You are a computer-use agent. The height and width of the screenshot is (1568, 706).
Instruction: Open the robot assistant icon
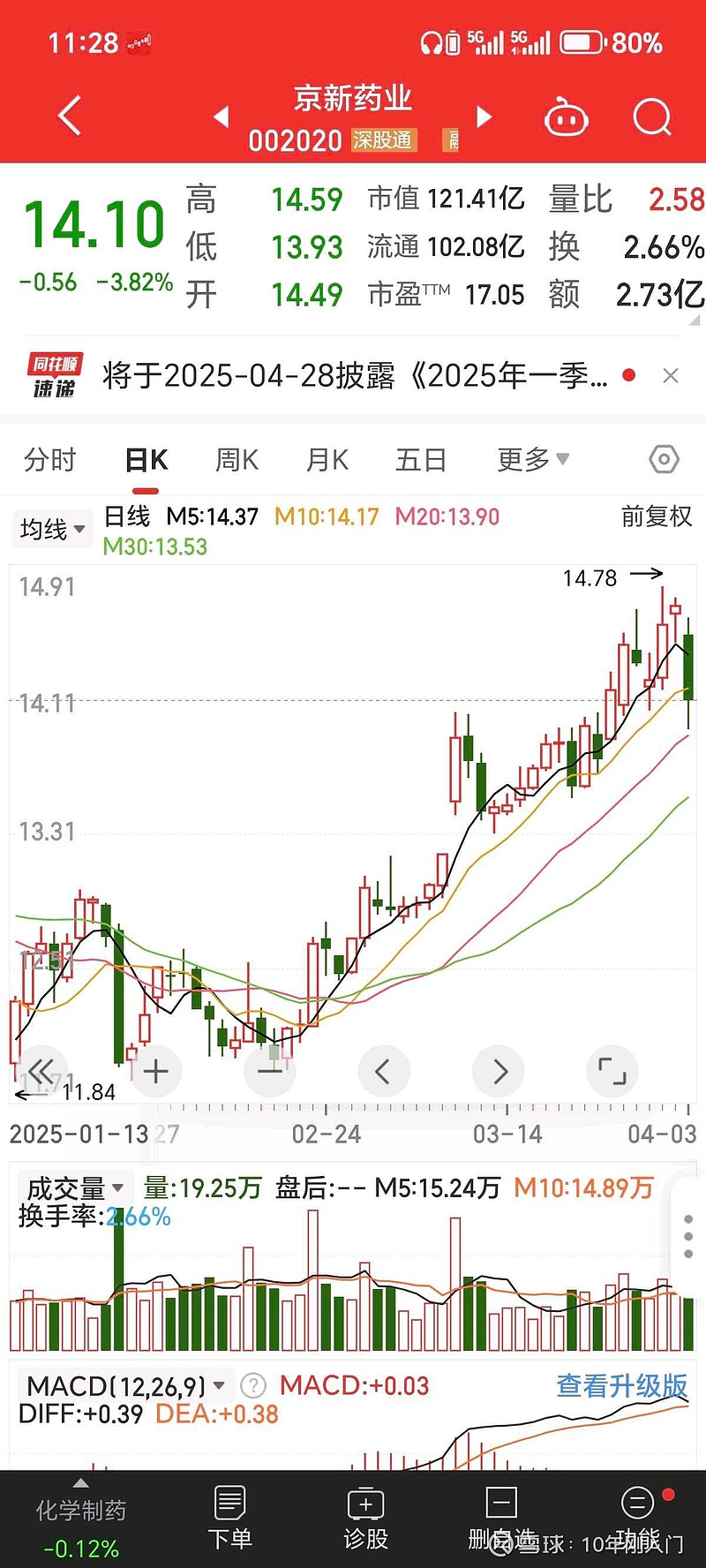pyautogui.click(x=566, y=117)
